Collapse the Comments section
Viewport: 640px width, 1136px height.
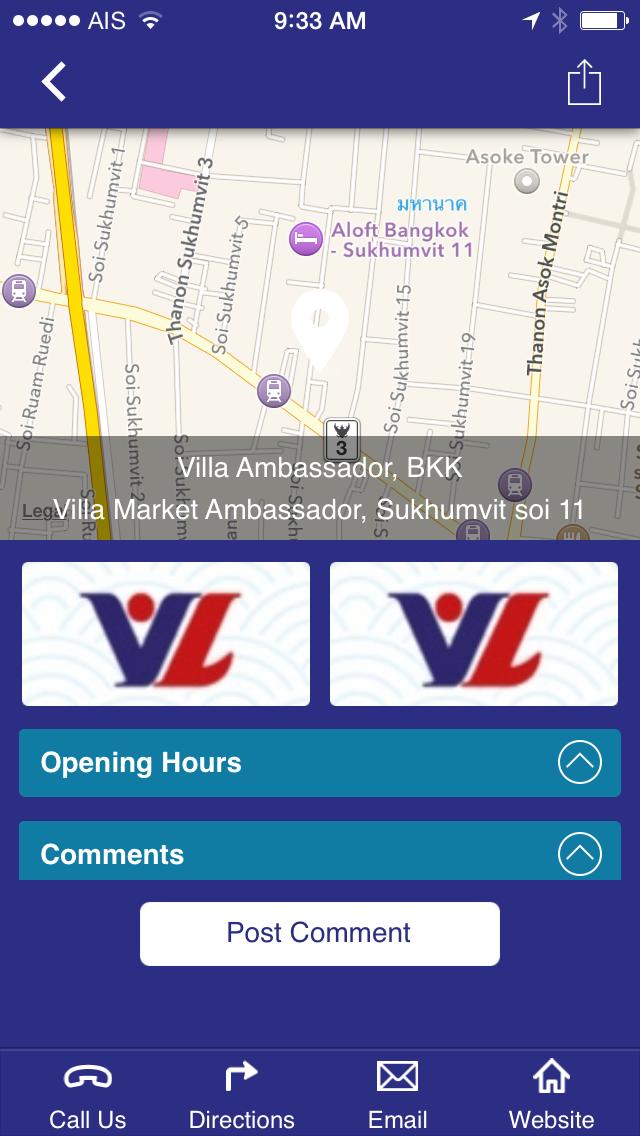pos(579,854)
